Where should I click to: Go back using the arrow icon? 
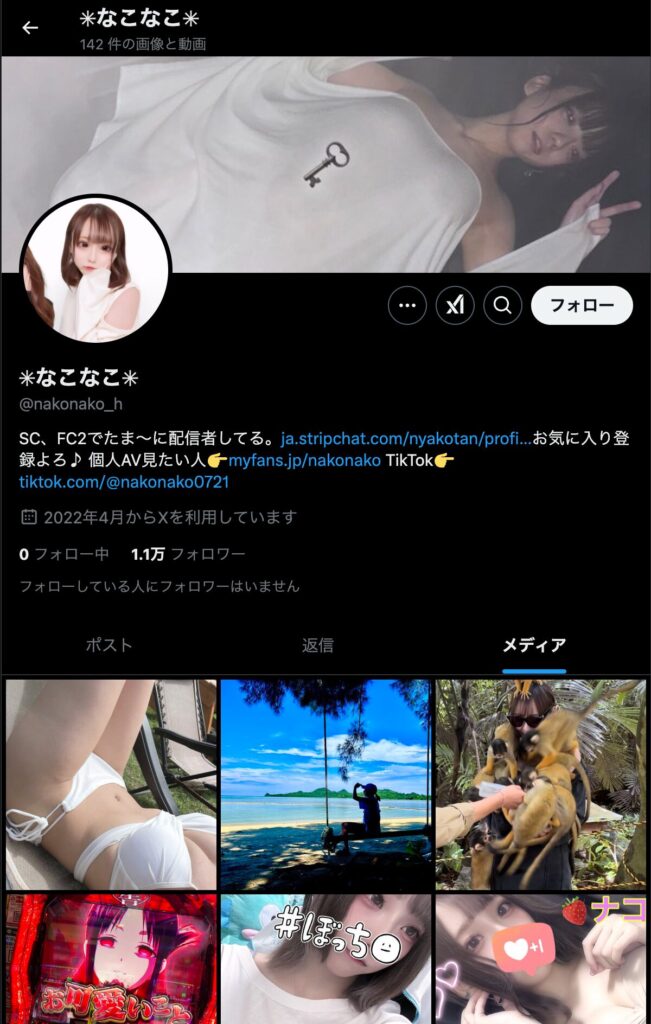[30, 28]
